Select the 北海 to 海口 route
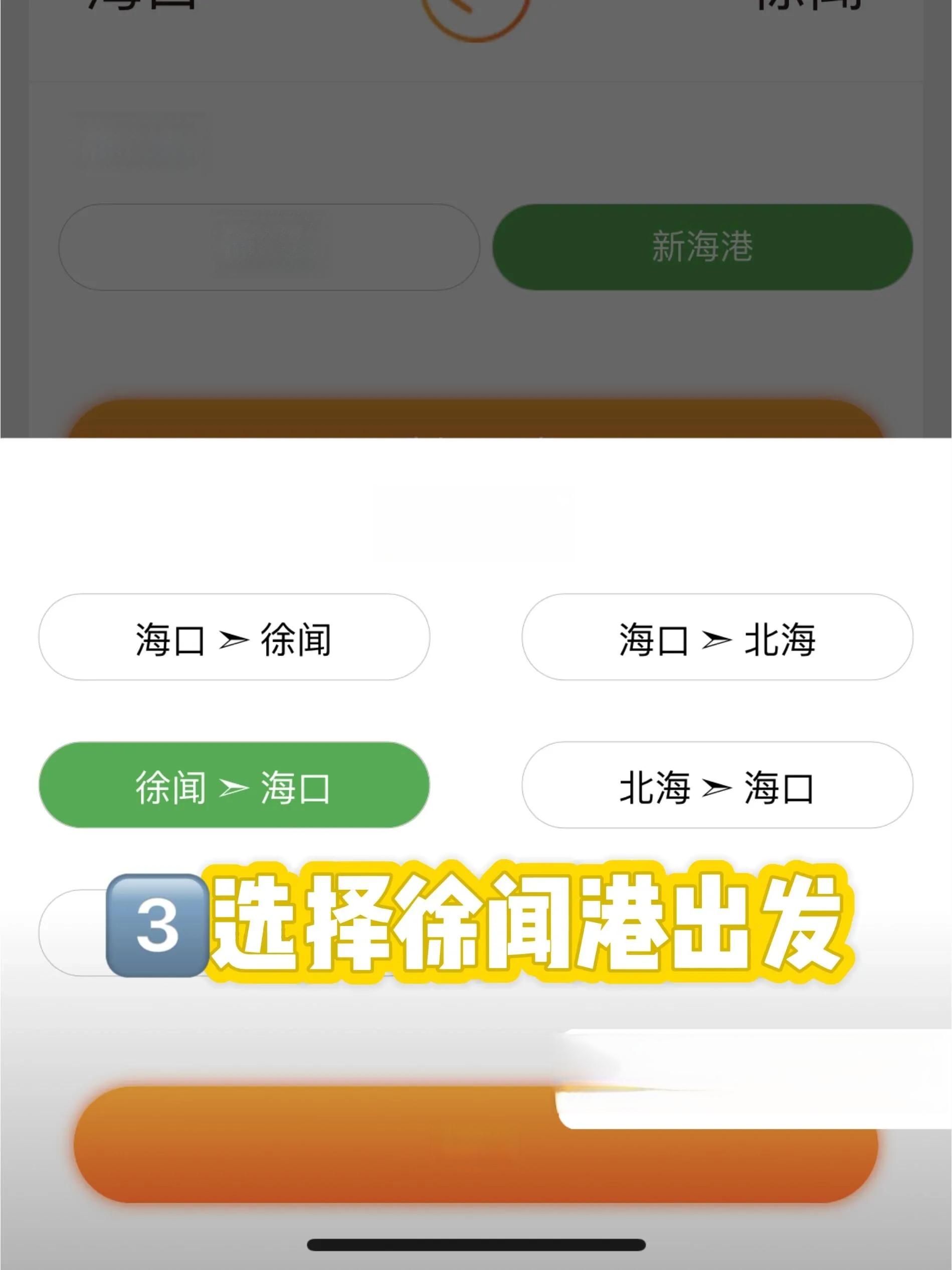952x1270 pixels. 717,785
